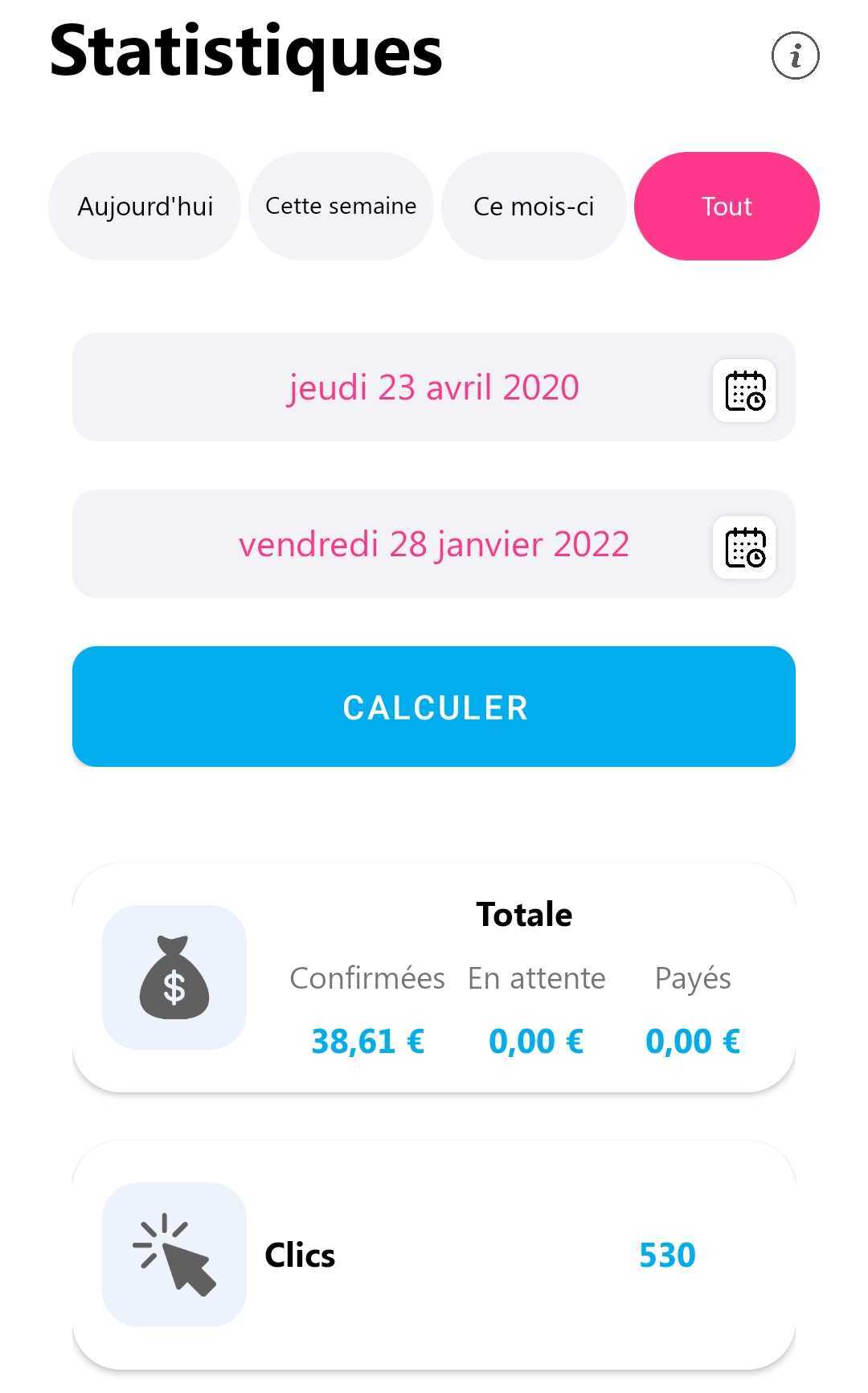Select the Tout period chip
This screenshot has width=868, height=1393.
coord(727,206)
